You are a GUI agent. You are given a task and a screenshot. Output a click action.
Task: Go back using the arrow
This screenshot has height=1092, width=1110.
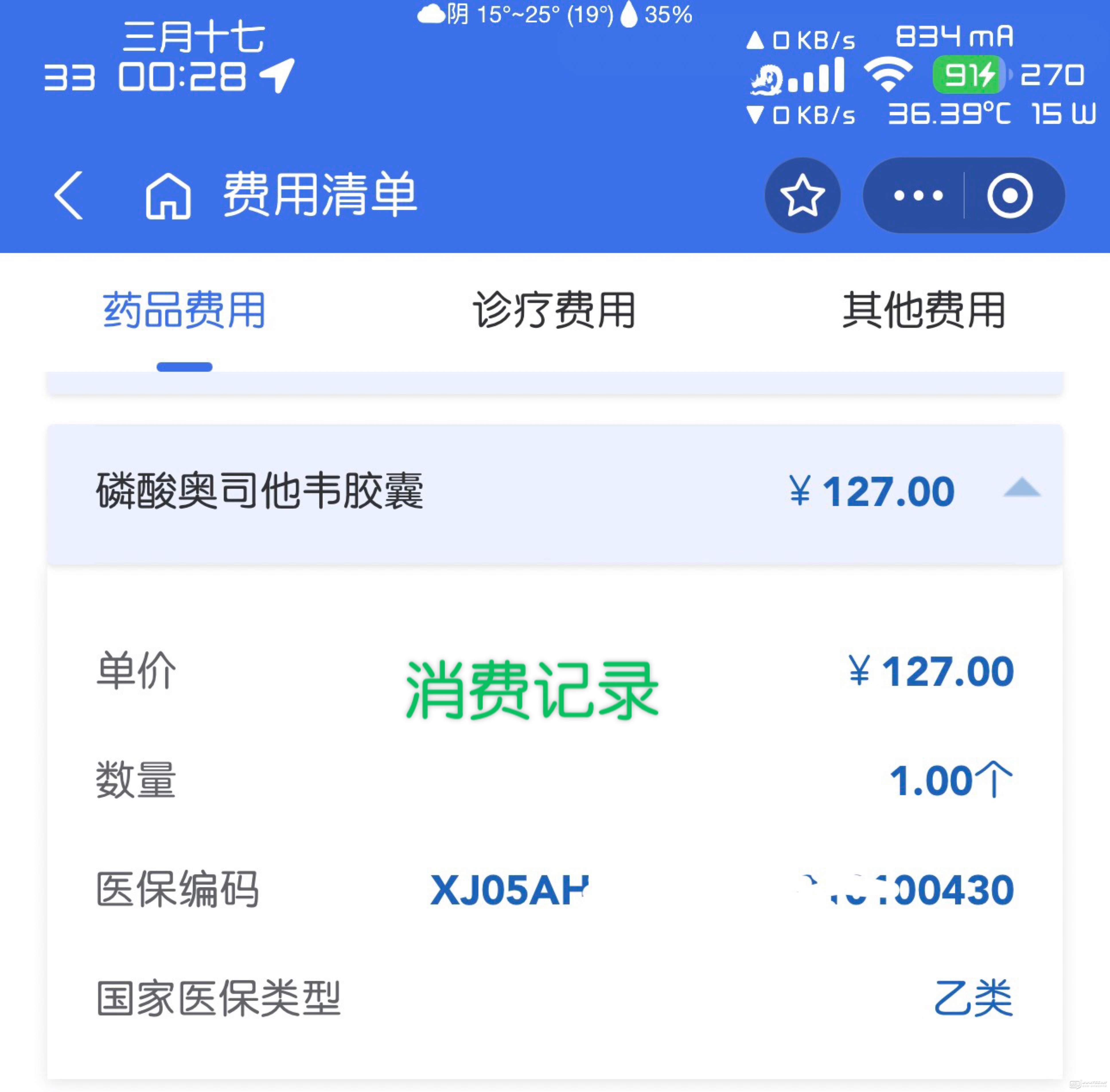pos(69,195)
